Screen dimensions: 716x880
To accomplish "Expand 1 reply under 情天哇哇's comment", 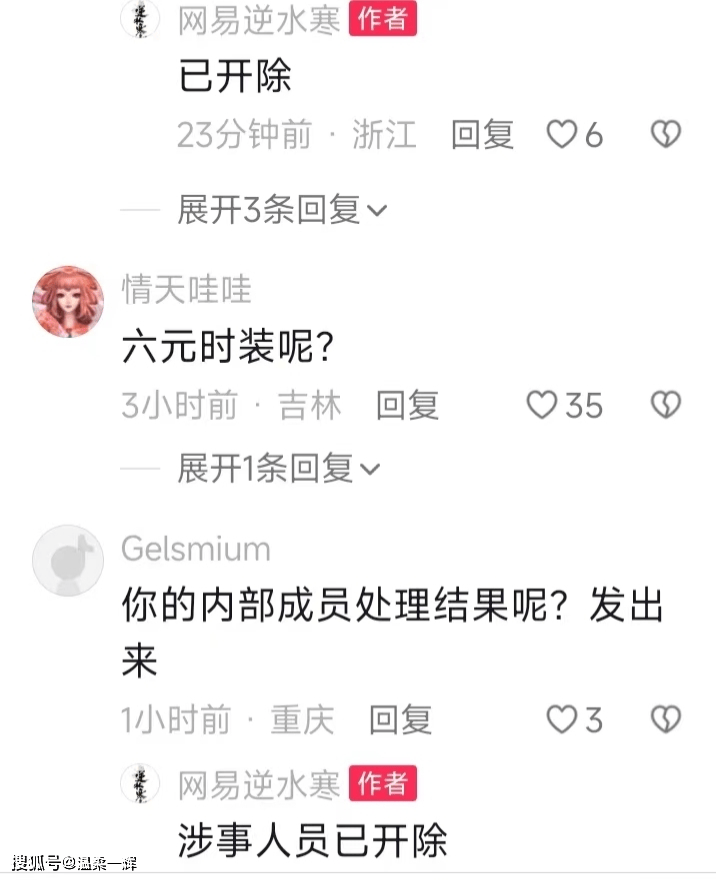I will click(x=278, y=468).
